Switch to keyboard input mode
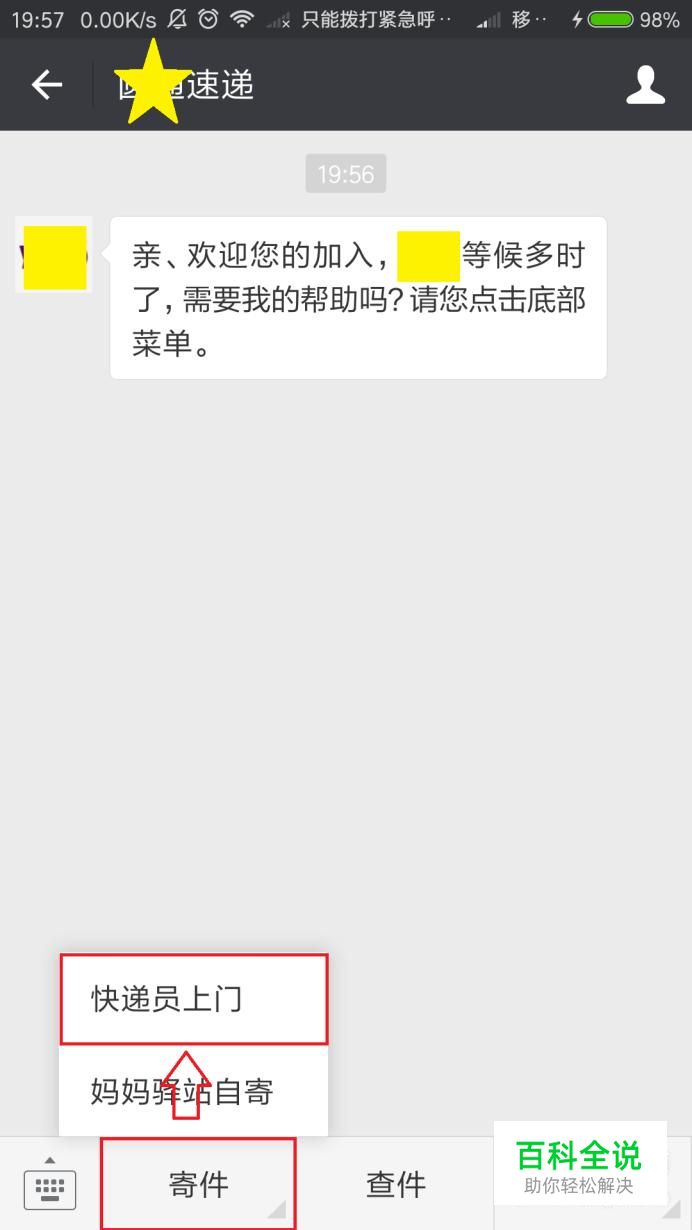The width and height of the screenshot is (692, 1230). [x=49, y=1184]
